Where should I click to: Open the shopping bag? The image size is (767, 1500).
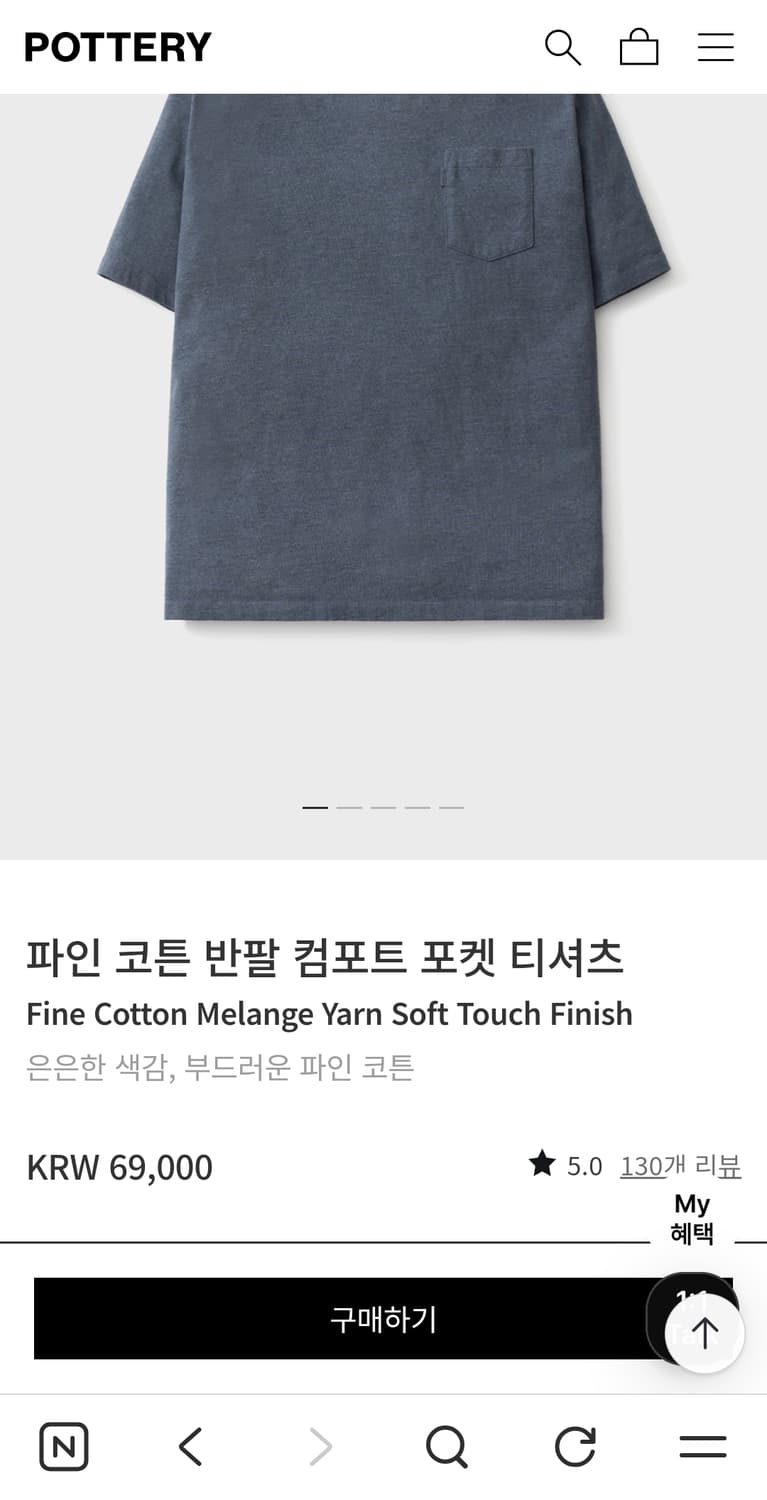click(x=639, y=47)
